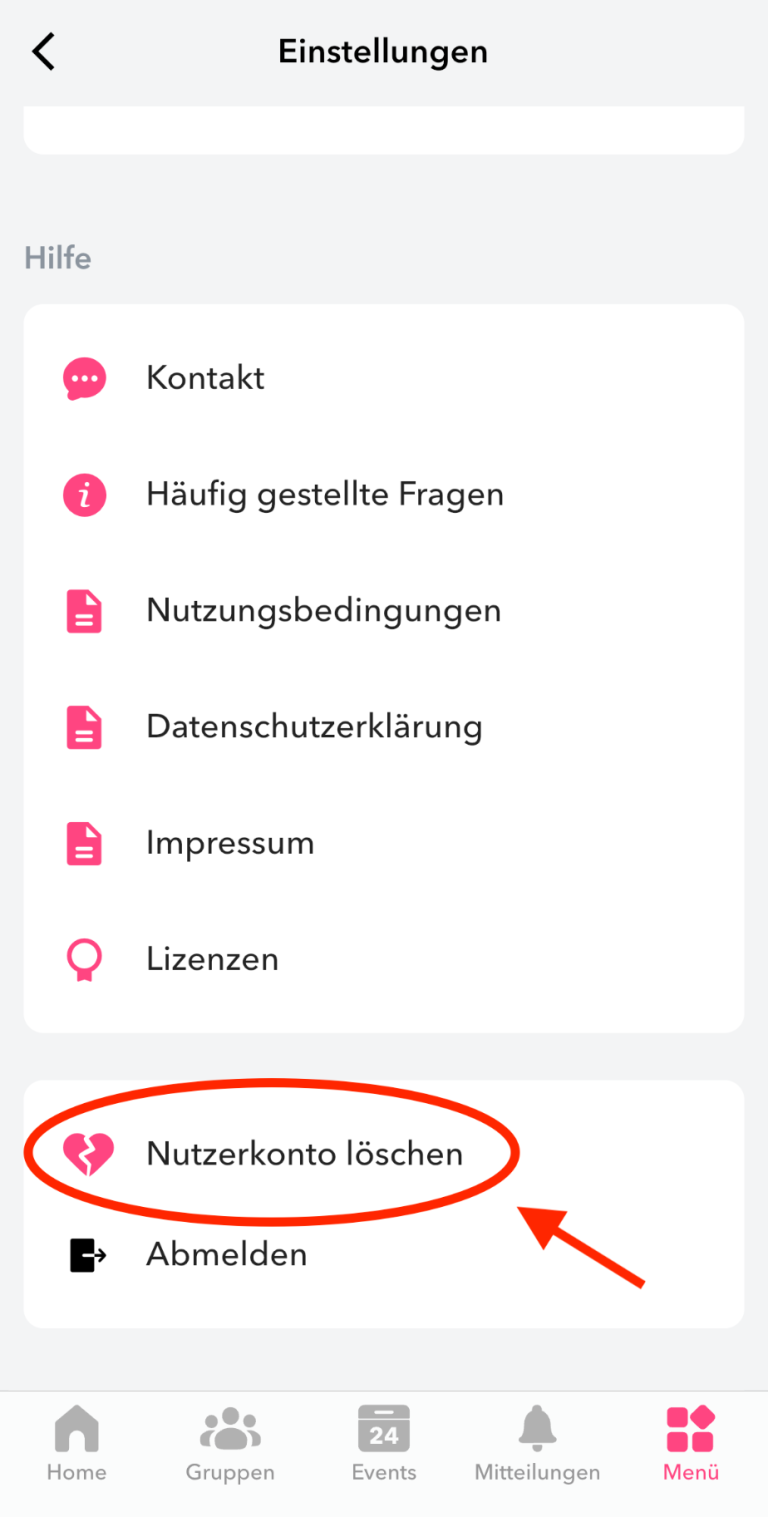Select Nutzerkonto löschen
The image size is (768, 1517).
point(304,1154)
